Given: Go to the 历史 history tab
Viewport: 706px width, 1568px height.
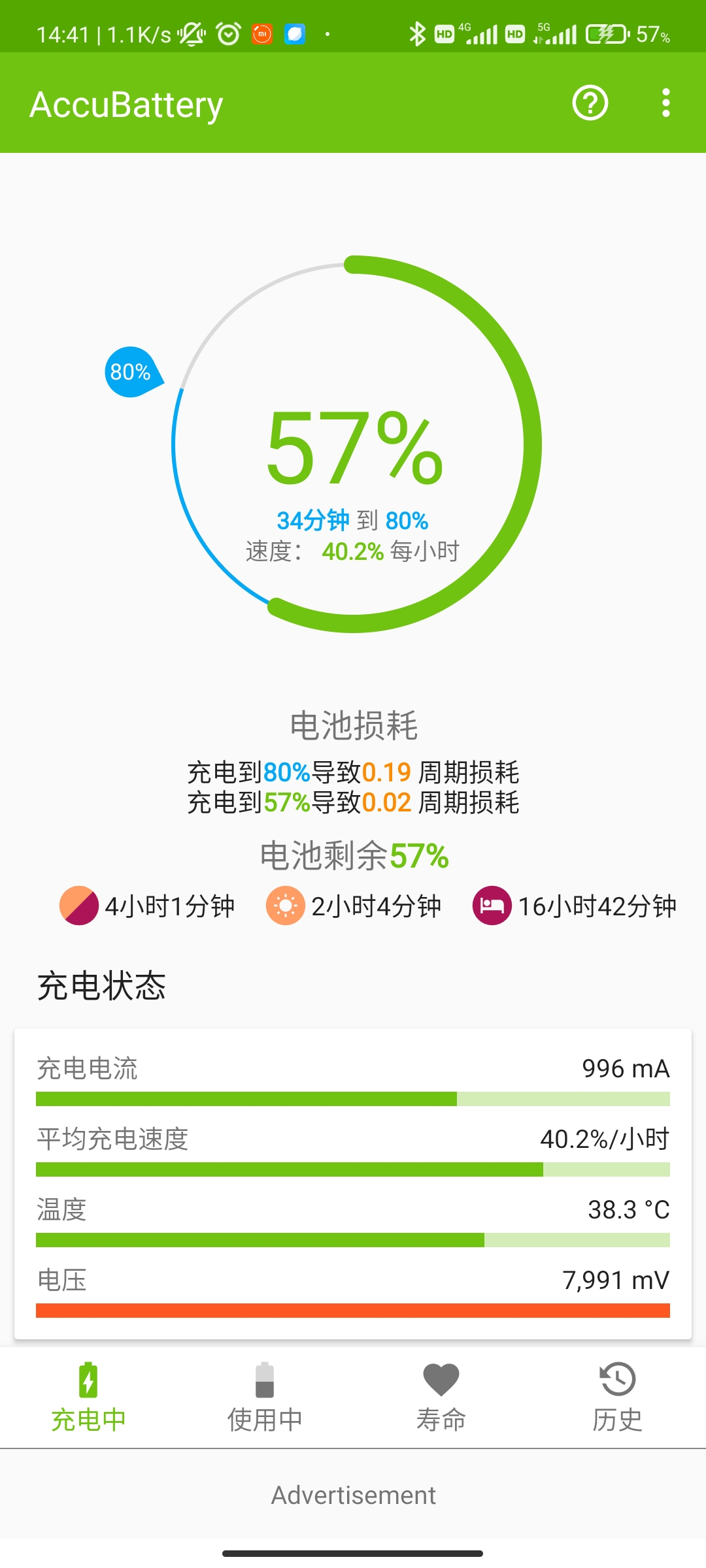Looking at the screenshot, I should 617,1397.
